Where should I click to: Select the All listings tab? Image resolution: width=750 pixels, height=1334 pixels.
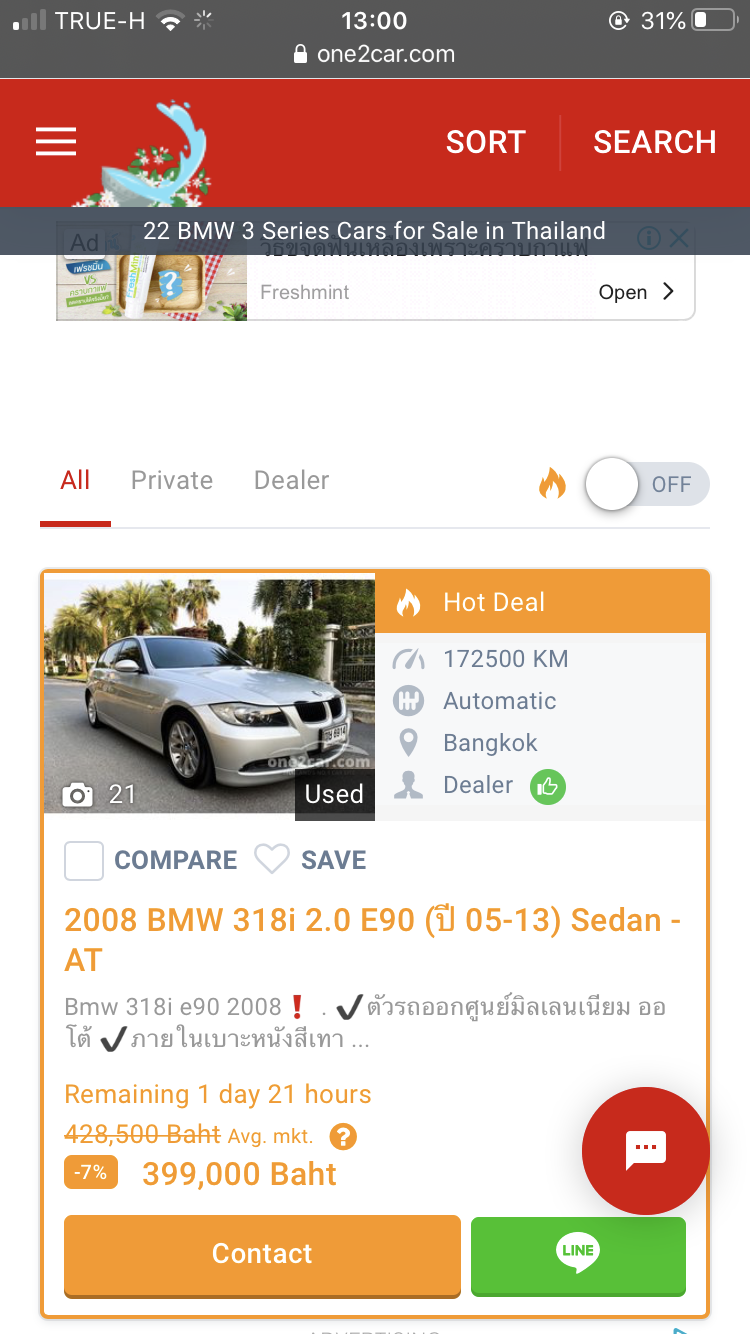point(75,481)
